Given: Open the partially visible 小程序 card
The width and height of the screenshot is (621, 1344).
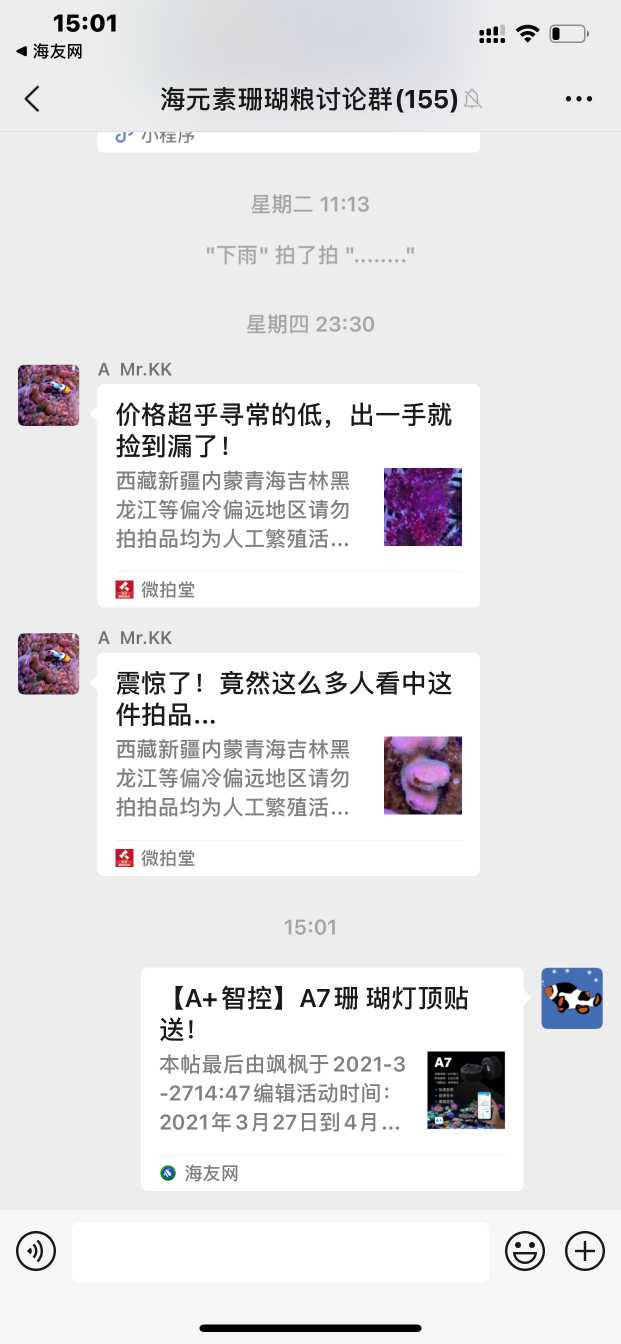Looking at the screenshot, I should click(288, 138).
